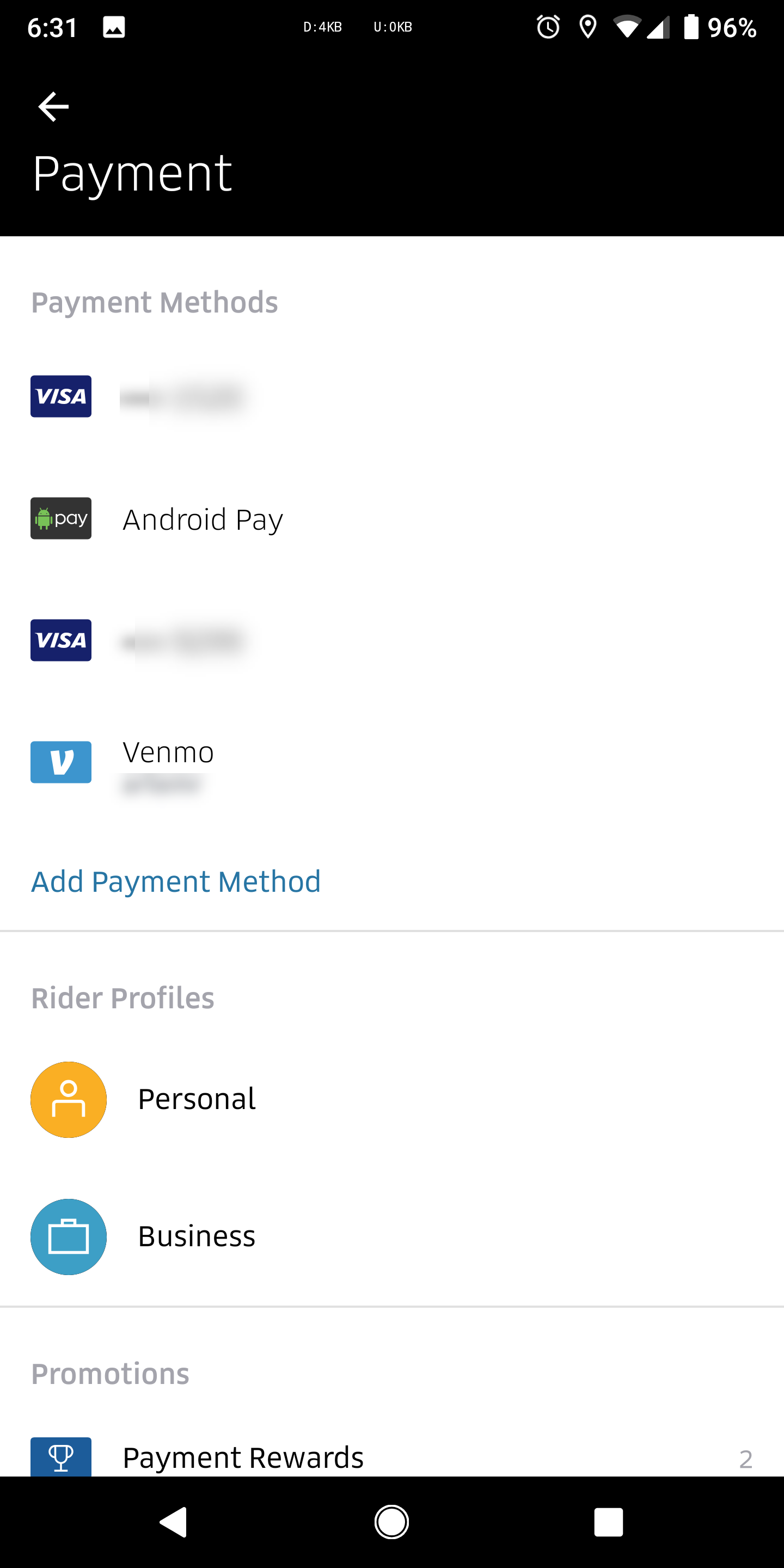Select the Venmo payment option
The width and height of the screenshot is (784, 1568).
(167, 752)
